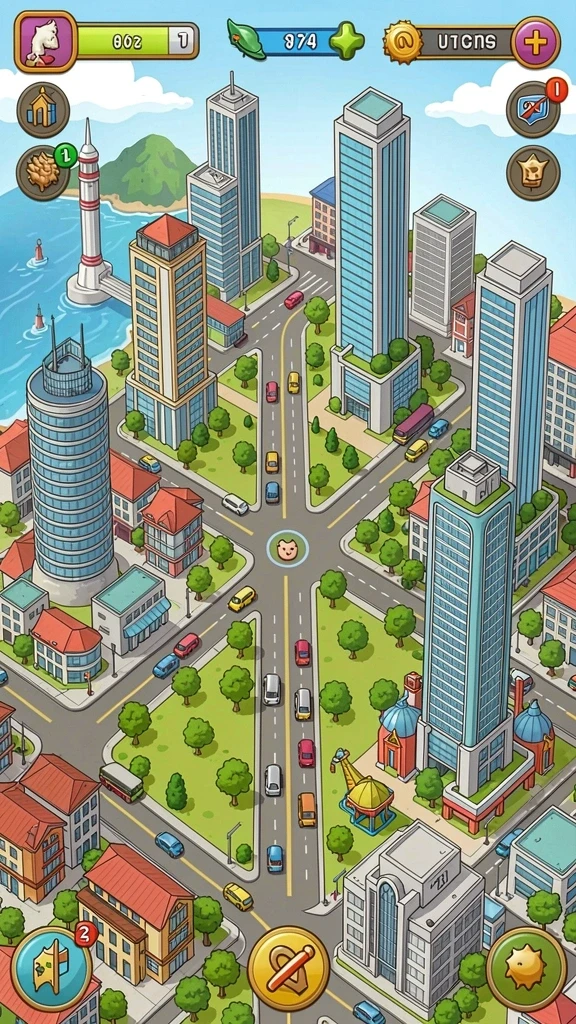The width and height of the screenshot is (576, 1024).
Task: Tap the face marker at the intersection
Action: [x=287, y=548]
